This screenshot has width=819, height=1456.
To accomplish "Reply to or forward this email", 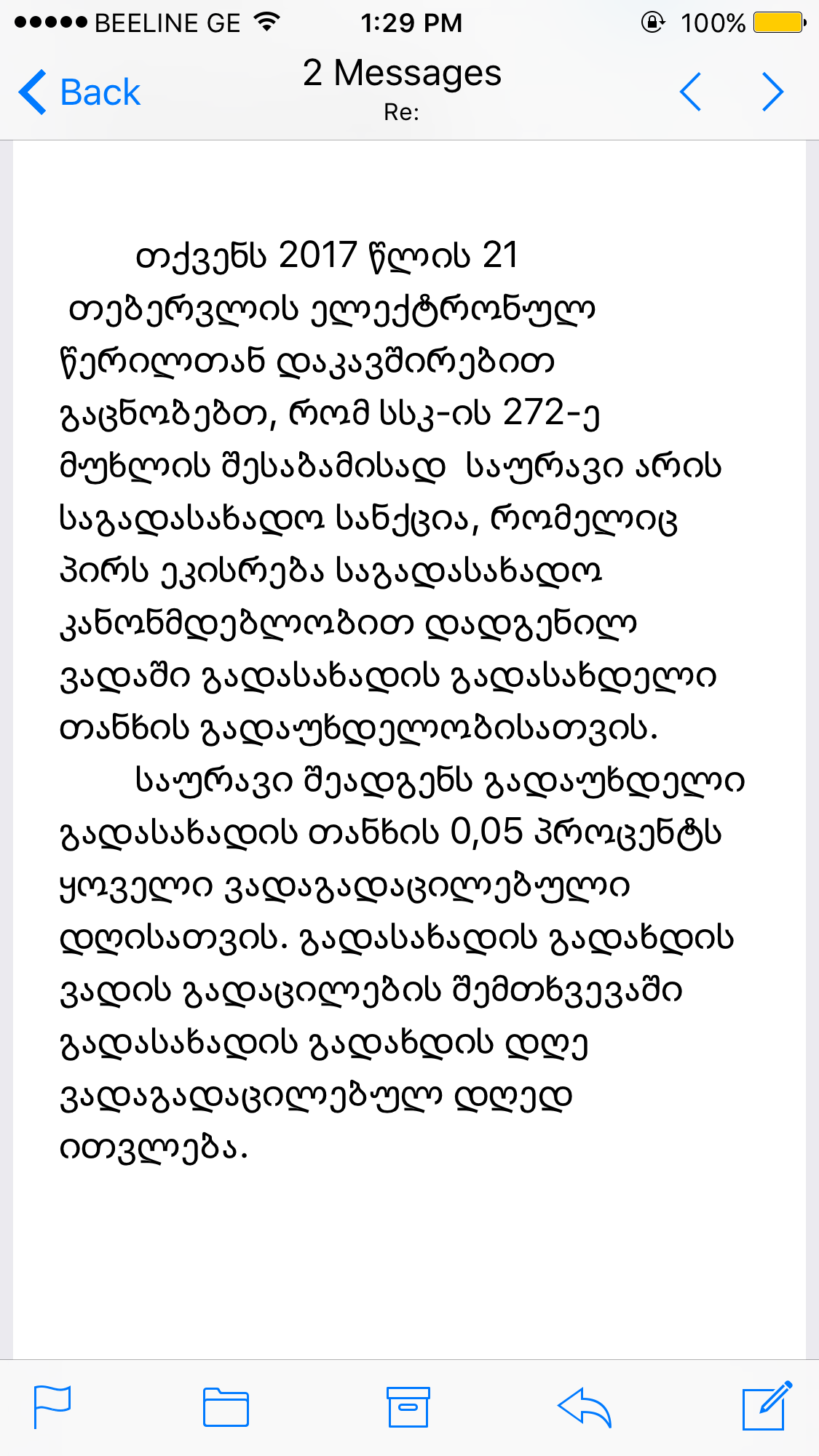I will pos(584,1407).
